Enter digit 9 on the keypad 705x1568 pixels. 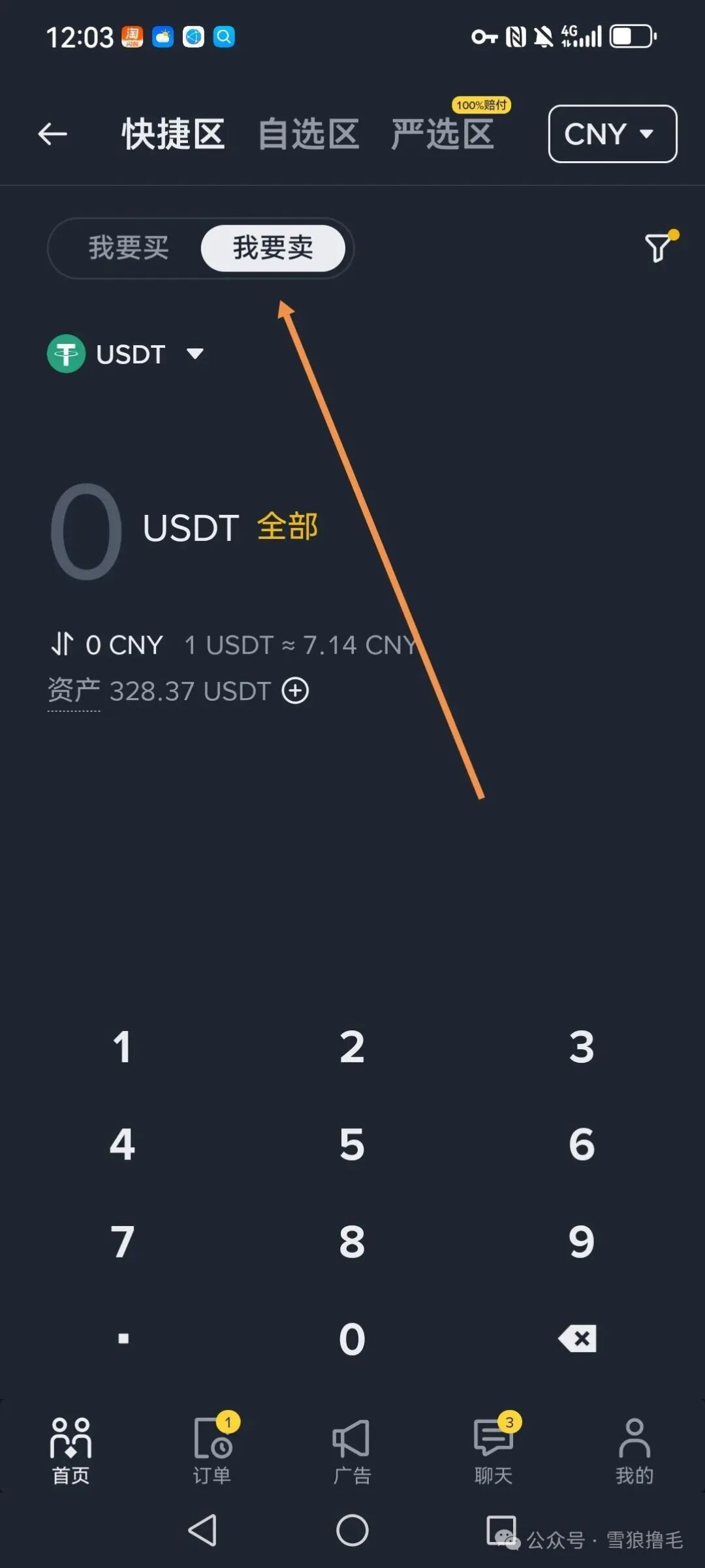click(x=581, y=1242)
